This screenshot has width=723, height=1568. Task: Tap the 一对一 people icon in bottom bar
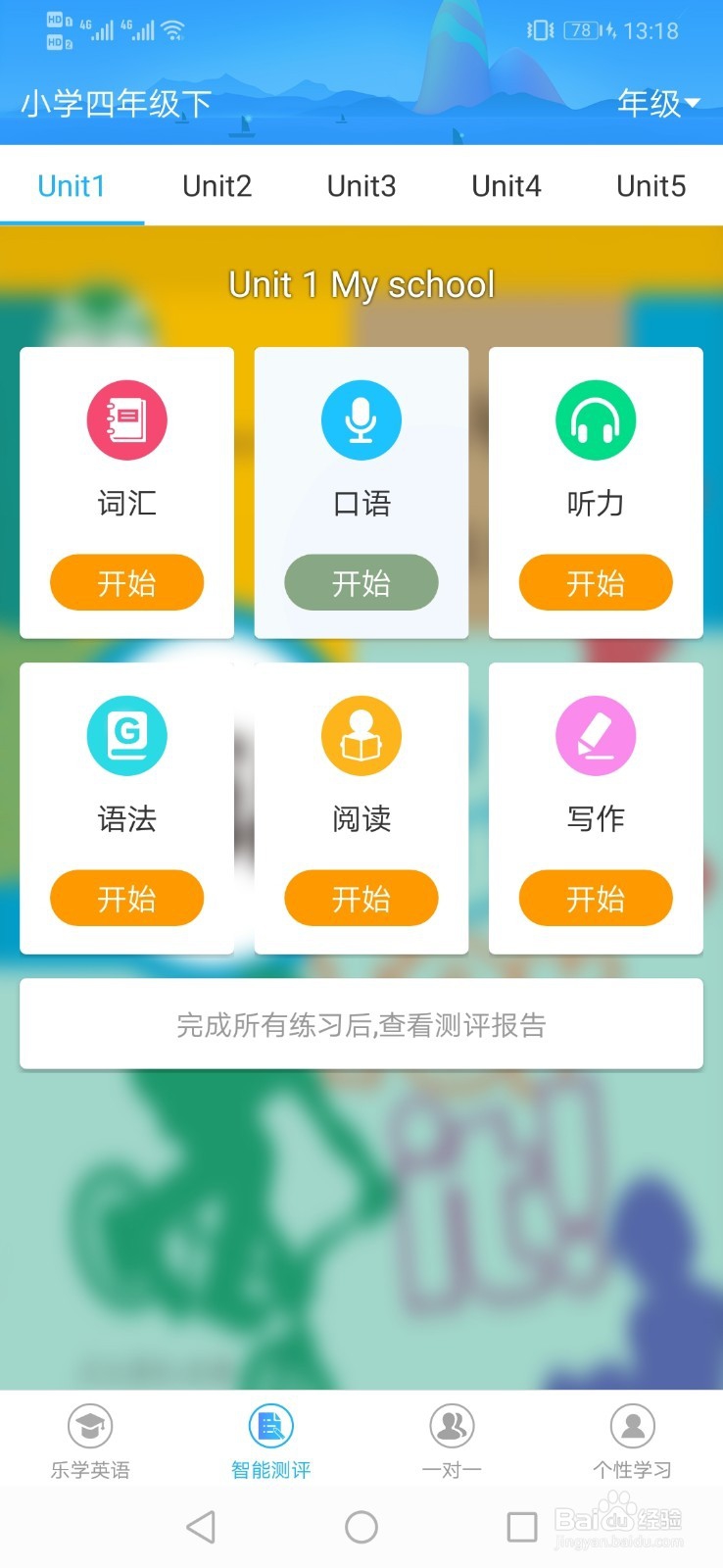point(452,1426)
